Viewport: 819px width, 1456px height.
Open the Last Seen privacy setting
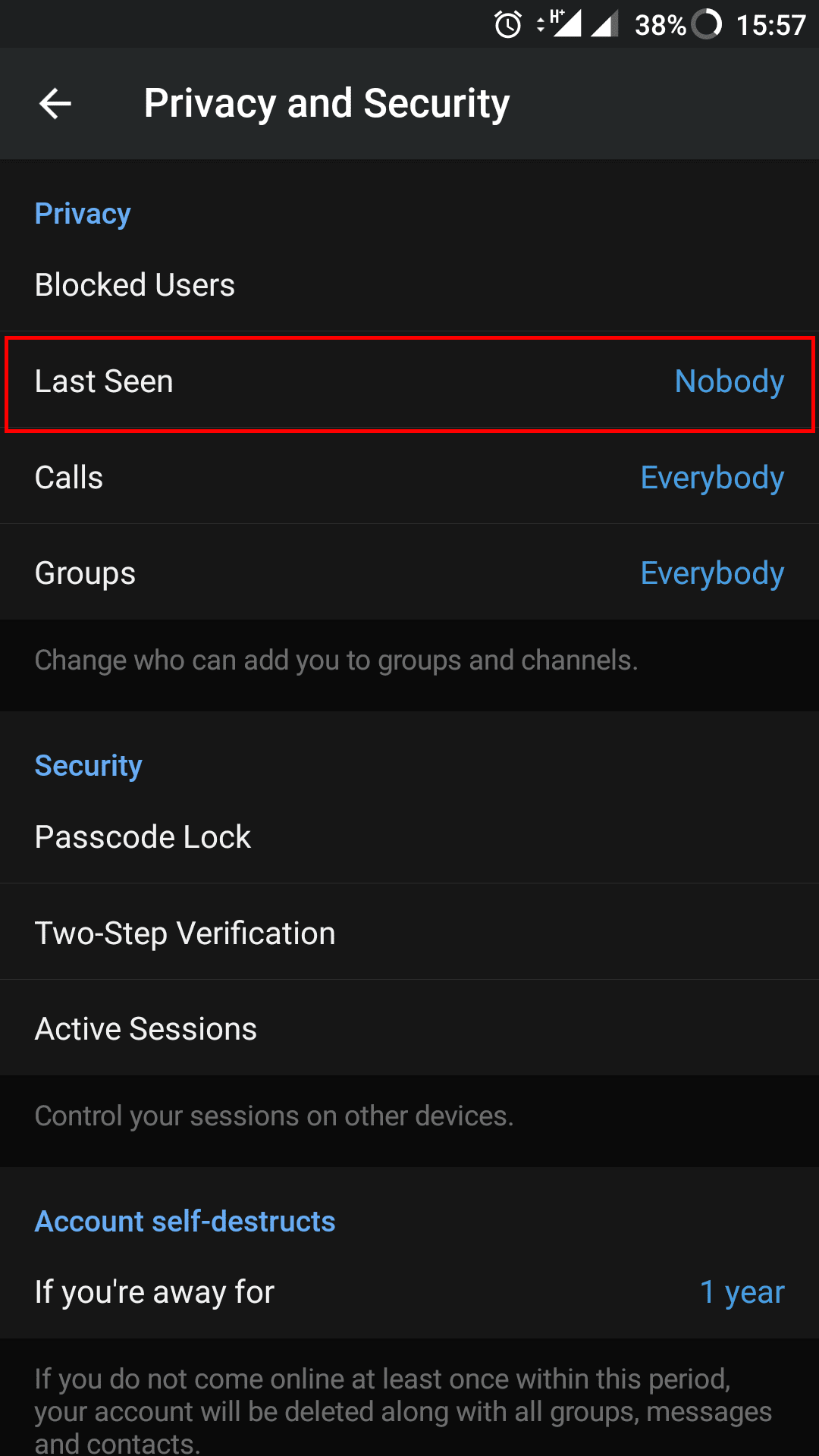point(409,381)
